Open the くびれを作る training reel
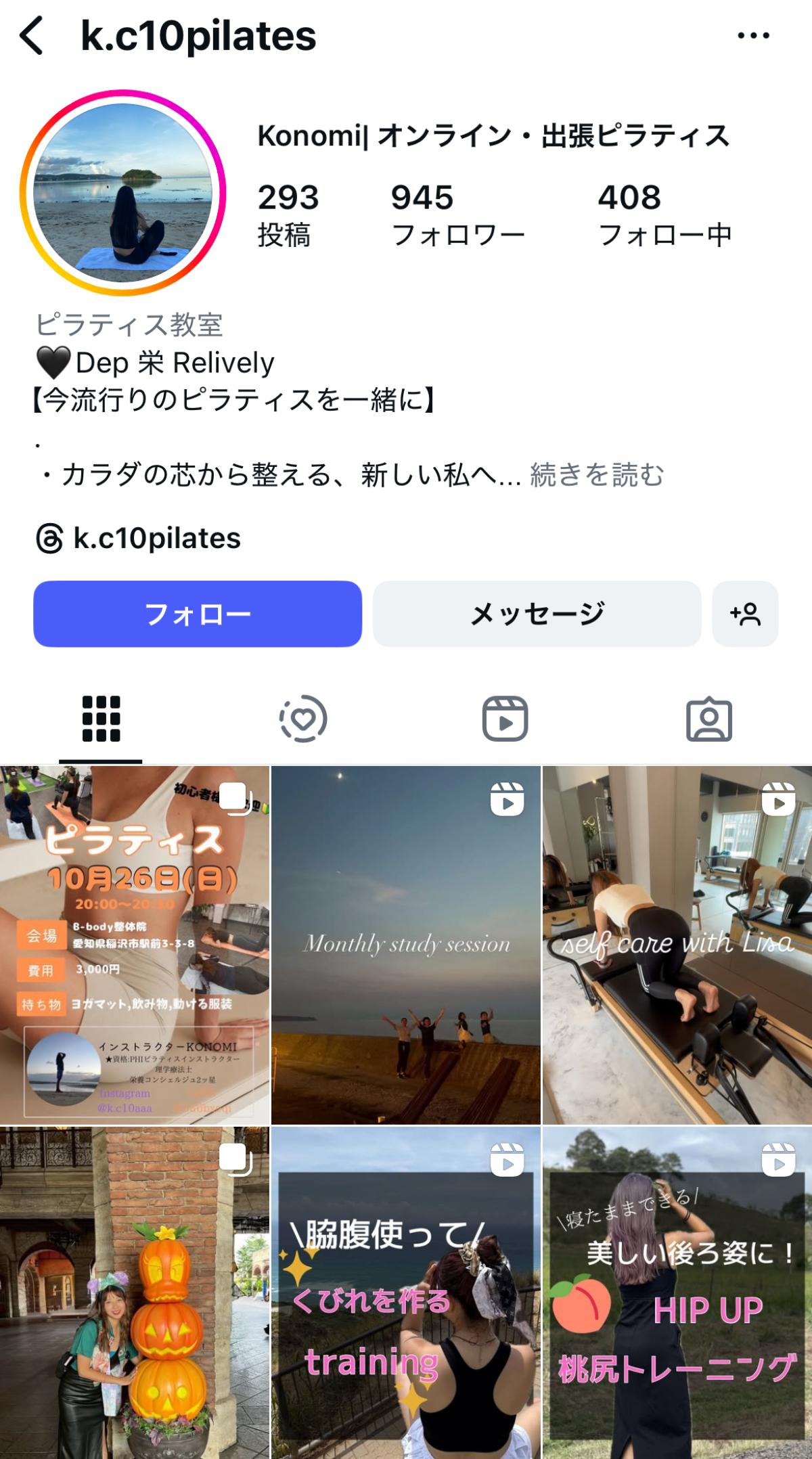This screenshot has width=812, height=1459. pyautogui.click(x=406, y=1293)
